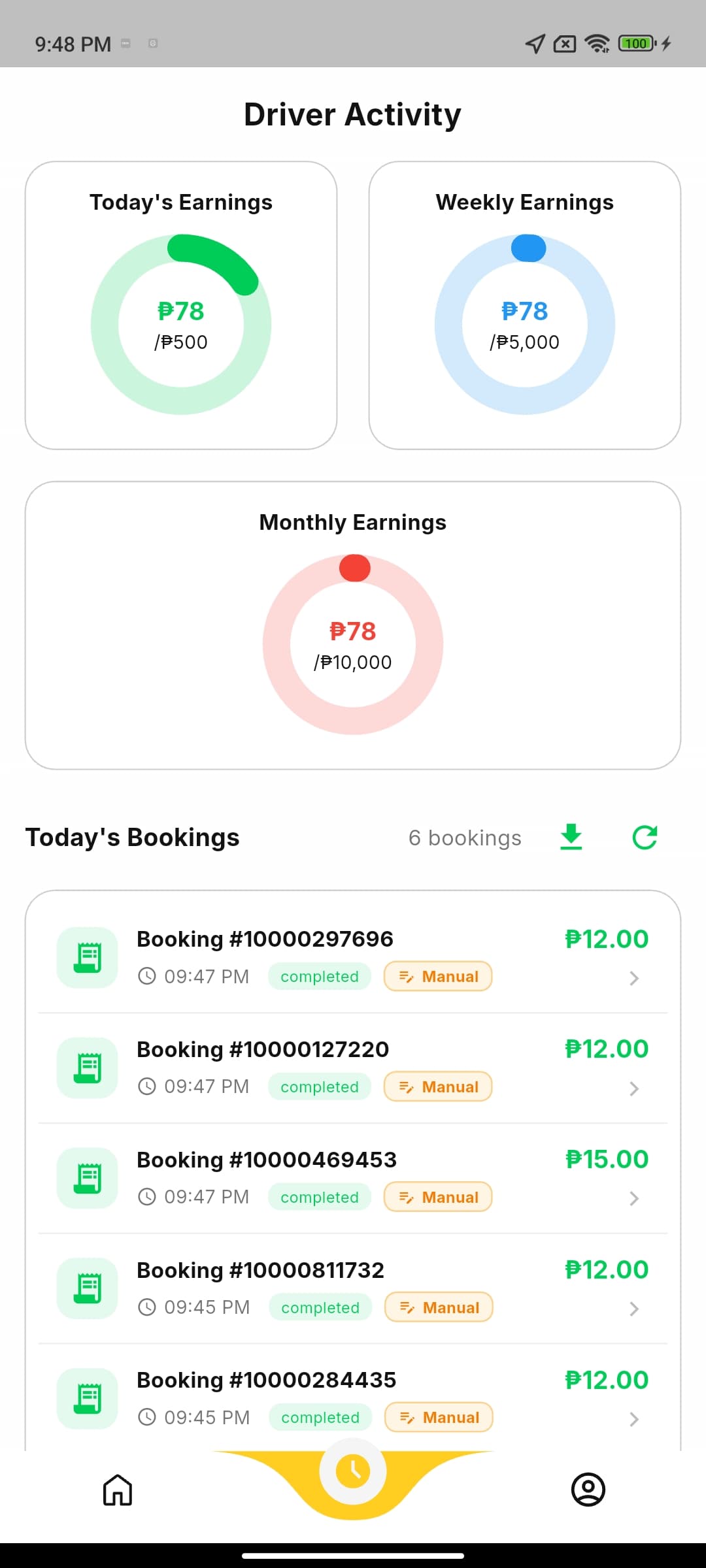706x1568 pixels.
Task: Click the receipt icon for Booking #10000811732
Action: [87, 1288]
